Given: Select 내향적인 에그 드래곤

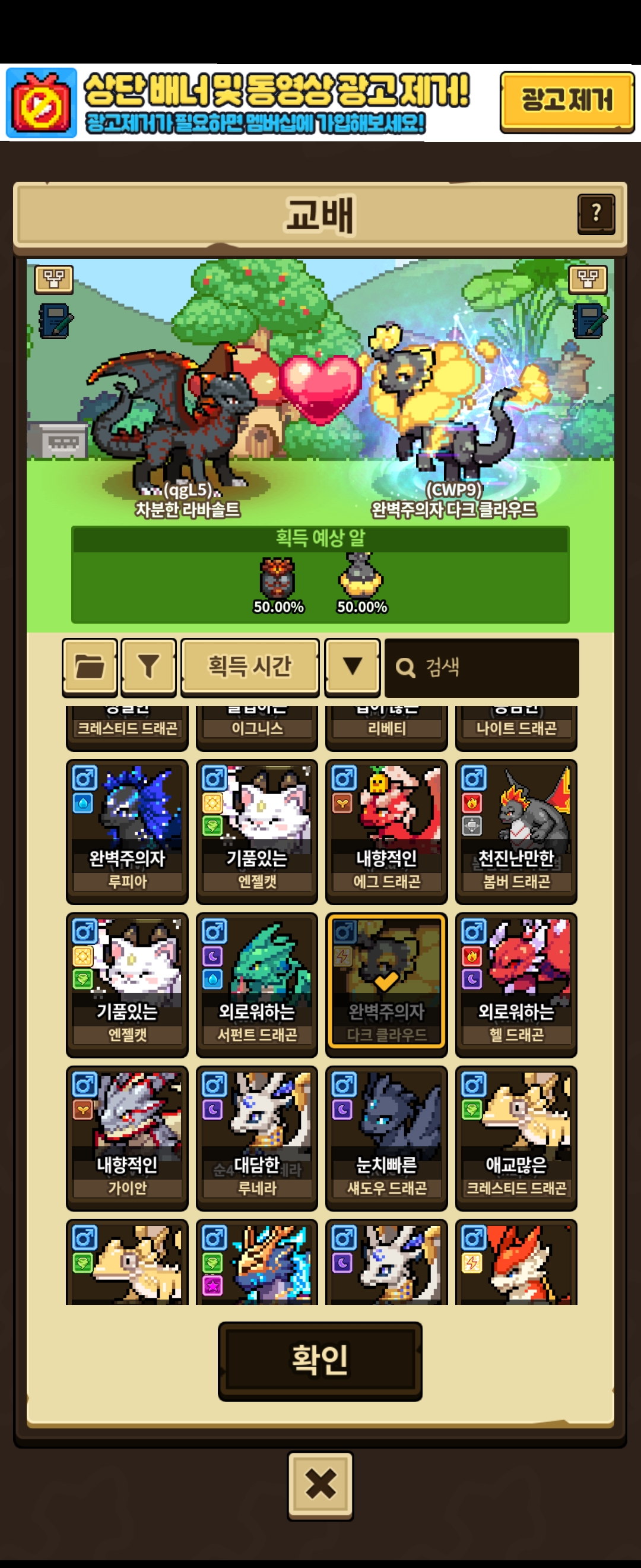Looking at the screenshot, I should click(x=386, y=831).
